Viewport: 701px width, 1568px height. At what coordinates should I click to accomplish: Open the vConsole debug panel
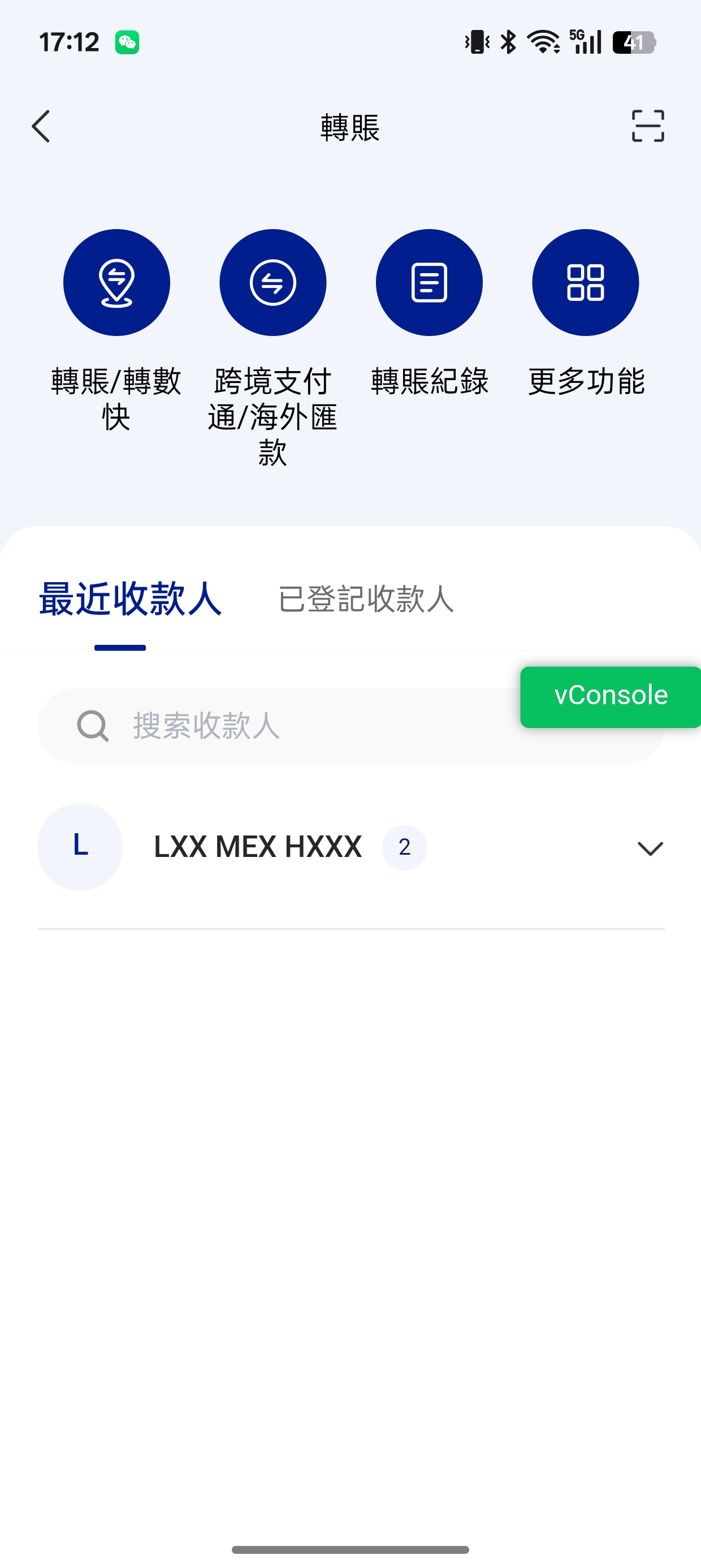[x=611, y=696]
